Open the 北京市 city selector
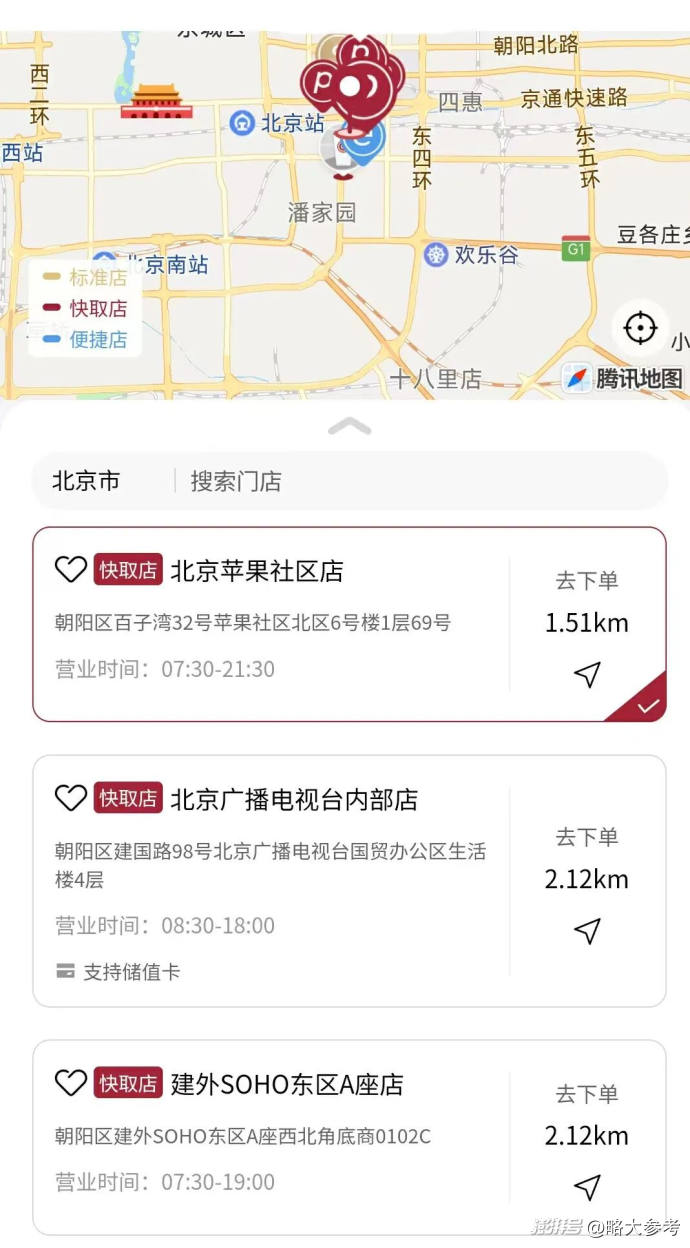This screenshot has height=1248, width=690. coord(86,481)
